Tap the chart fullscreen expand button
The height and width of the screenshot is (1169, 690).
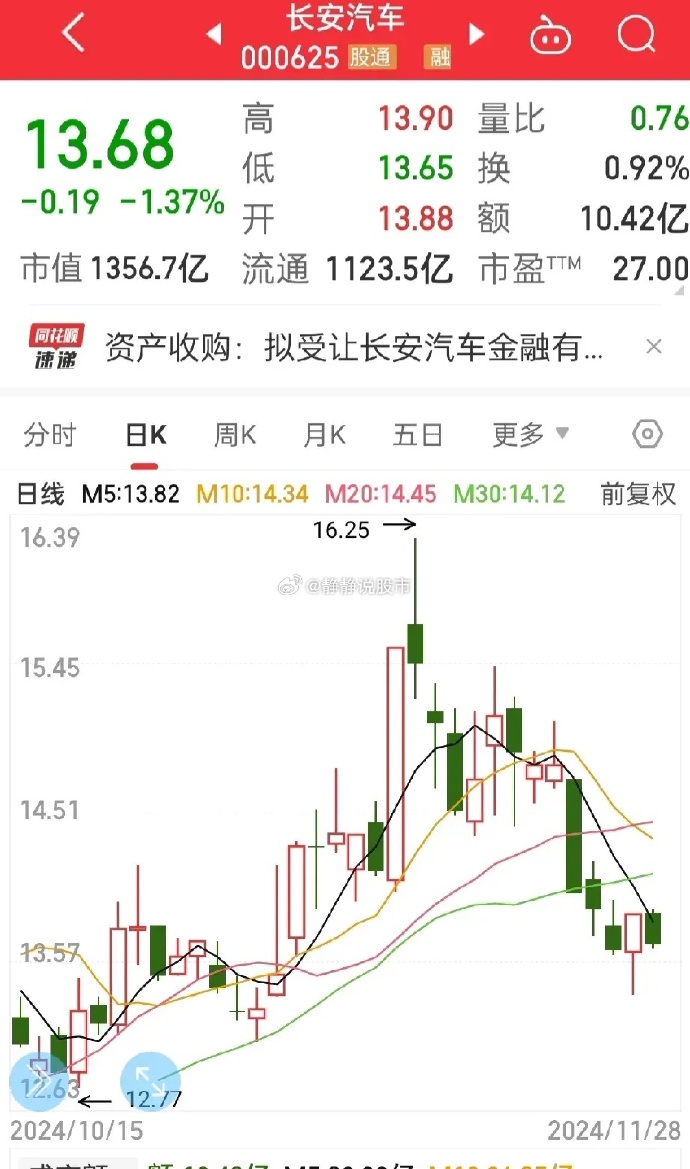pos(151,1080)
